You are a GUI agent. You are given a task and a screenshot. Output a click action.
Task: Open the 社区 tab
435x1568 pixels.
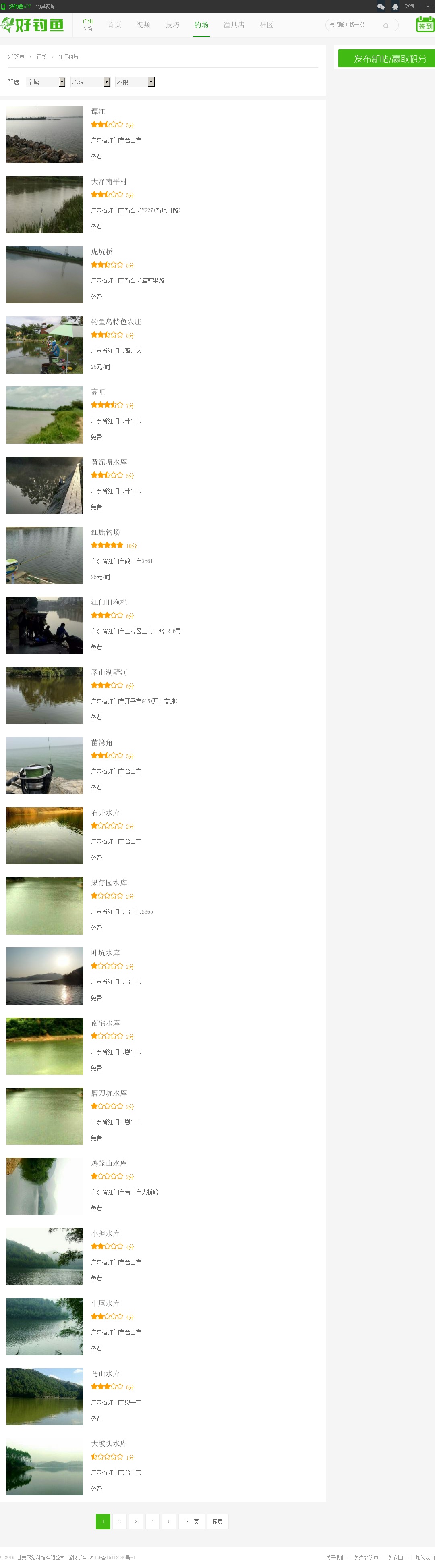[267, 25]
